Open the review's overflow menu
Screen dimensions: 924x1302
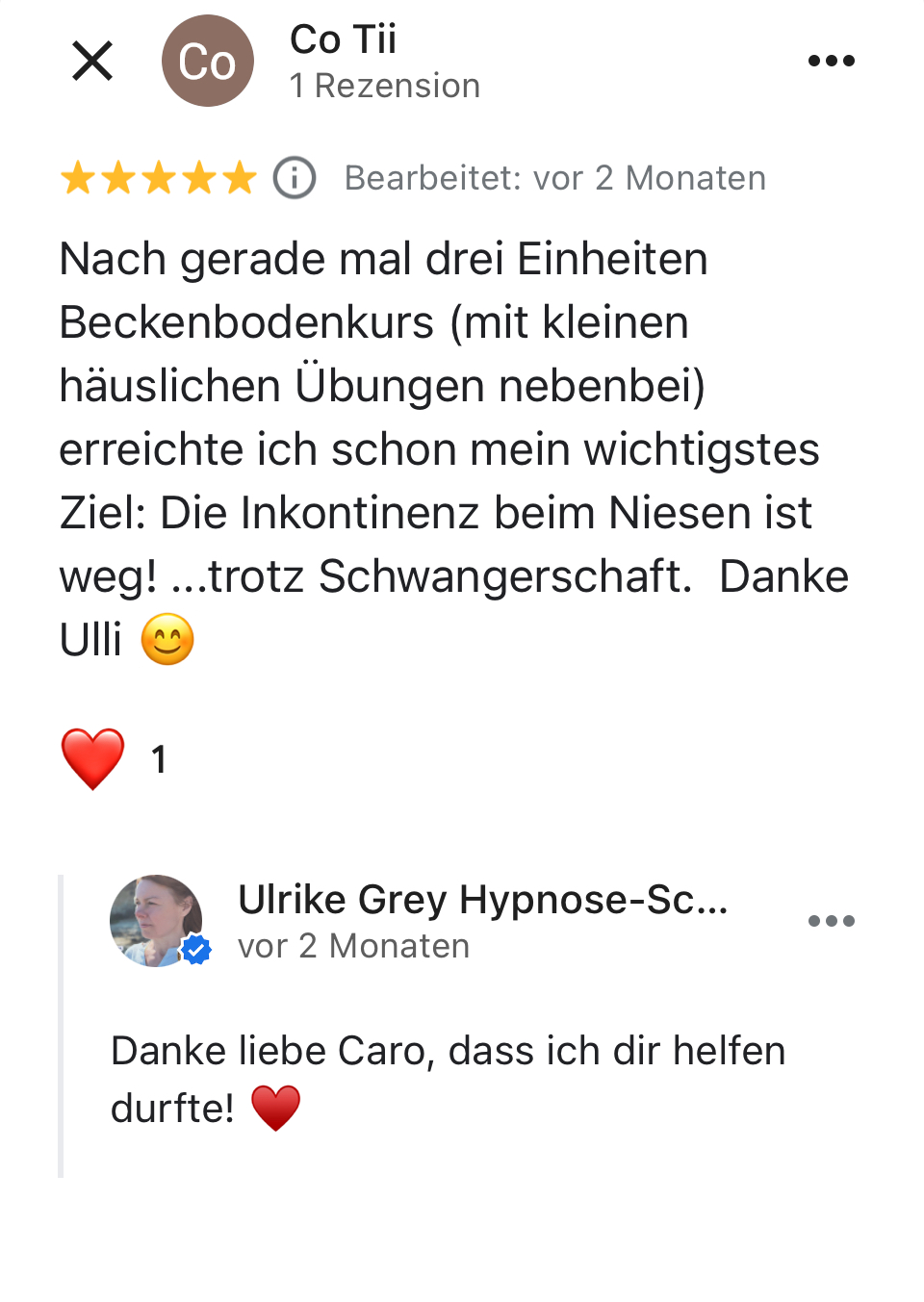point(831,62)
